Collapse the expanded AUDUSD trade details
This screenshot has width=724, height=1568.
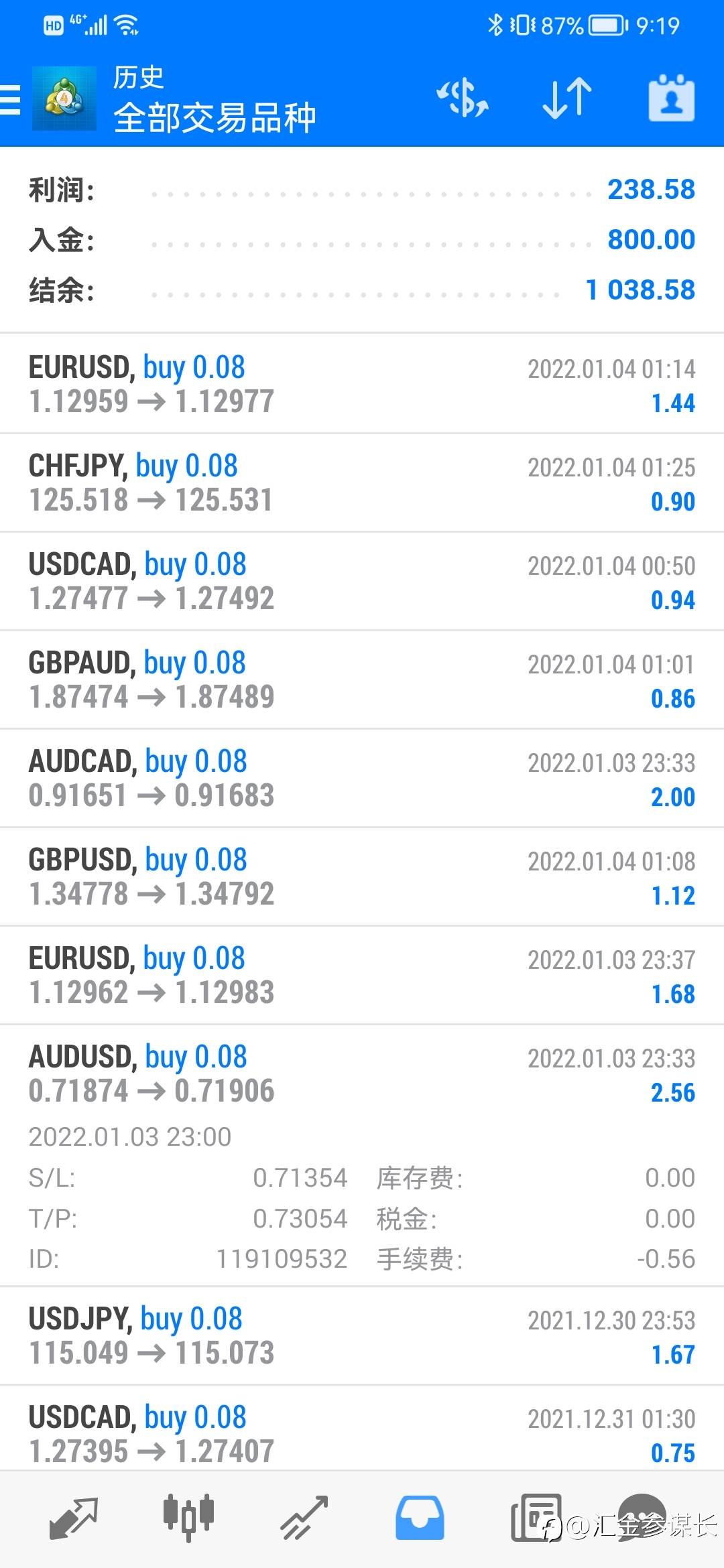(362, 1155)
